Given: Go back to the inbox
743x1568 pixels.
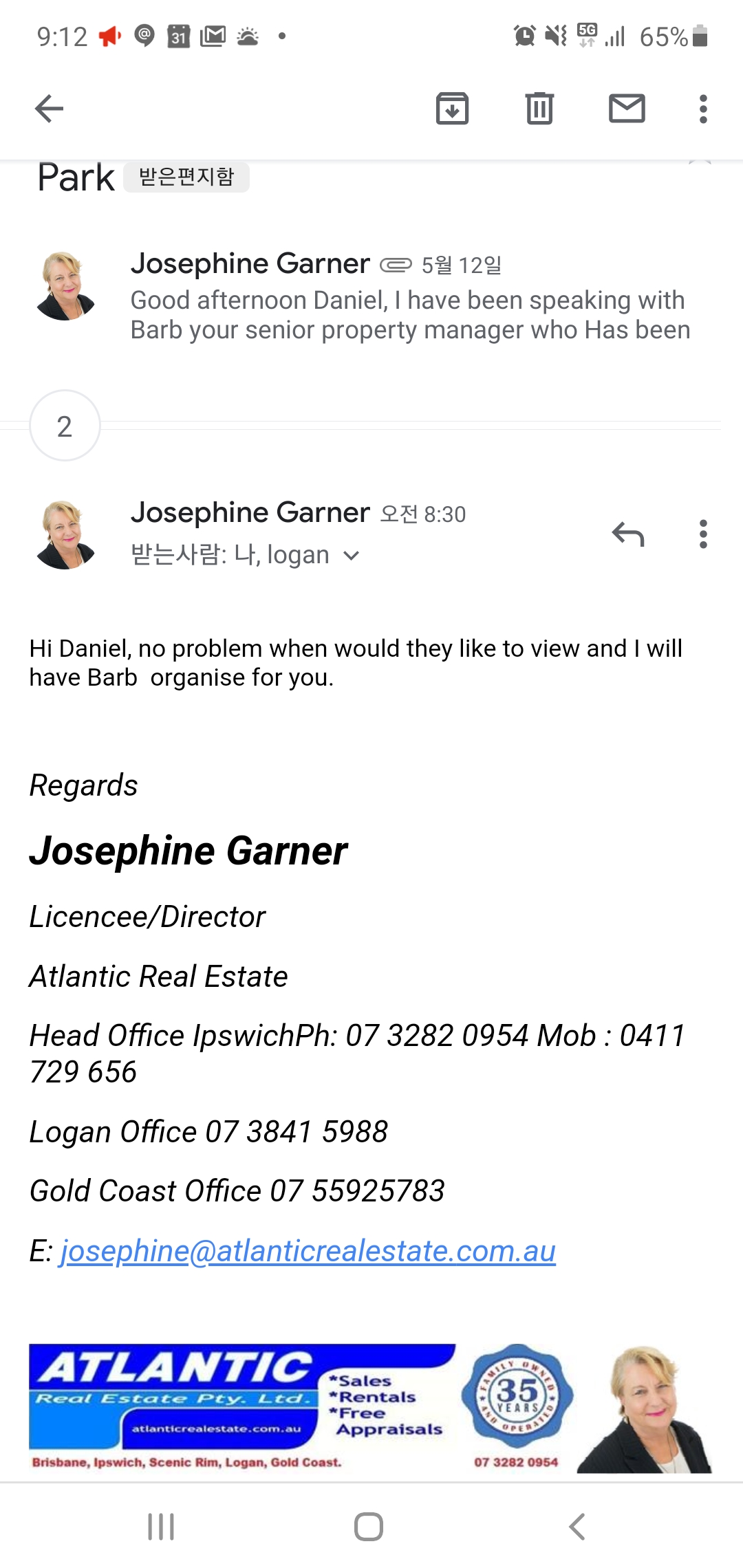Looking at the screenshot, I should (x=49, y=109).
